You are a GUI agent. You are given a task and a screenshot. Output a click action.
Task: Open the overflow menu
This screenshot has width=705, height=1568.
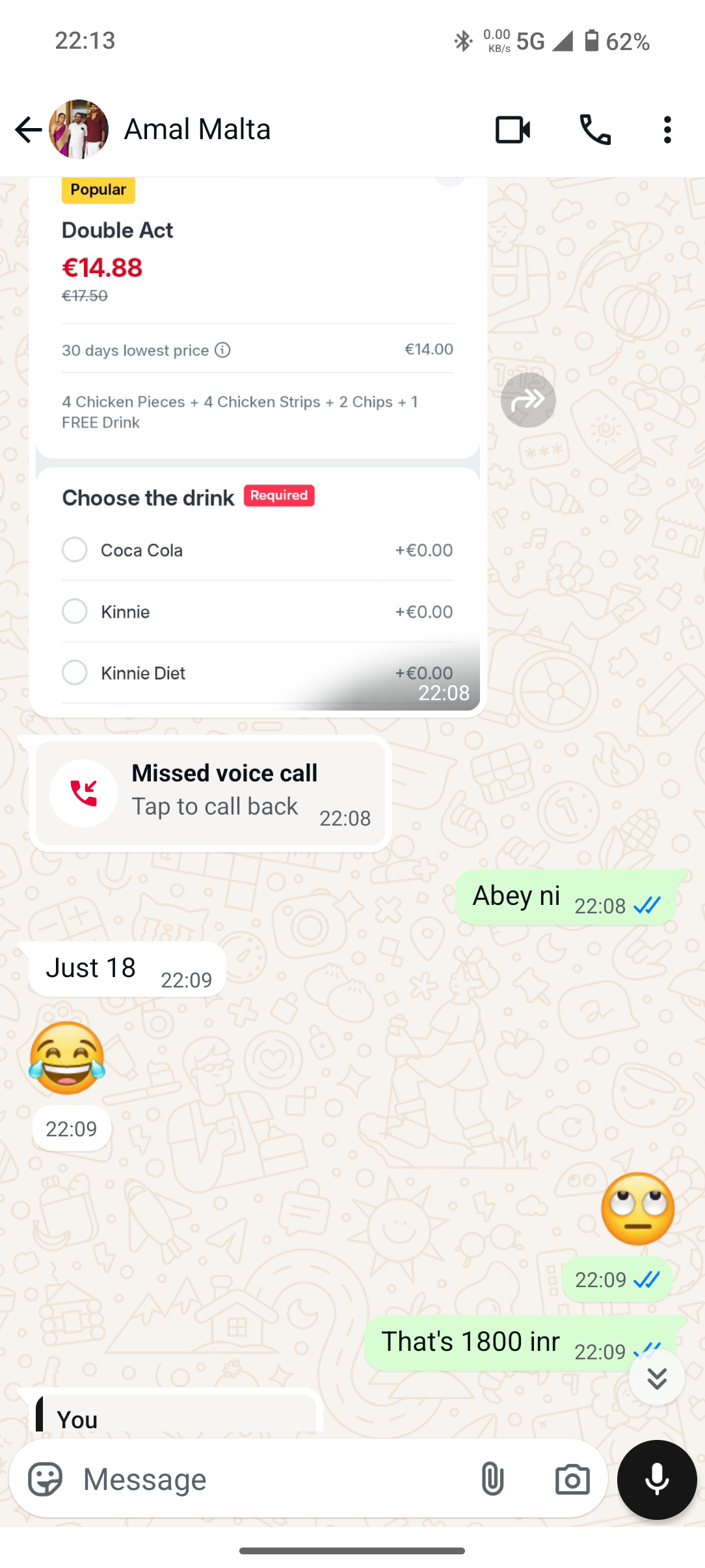tap(667, 129)
